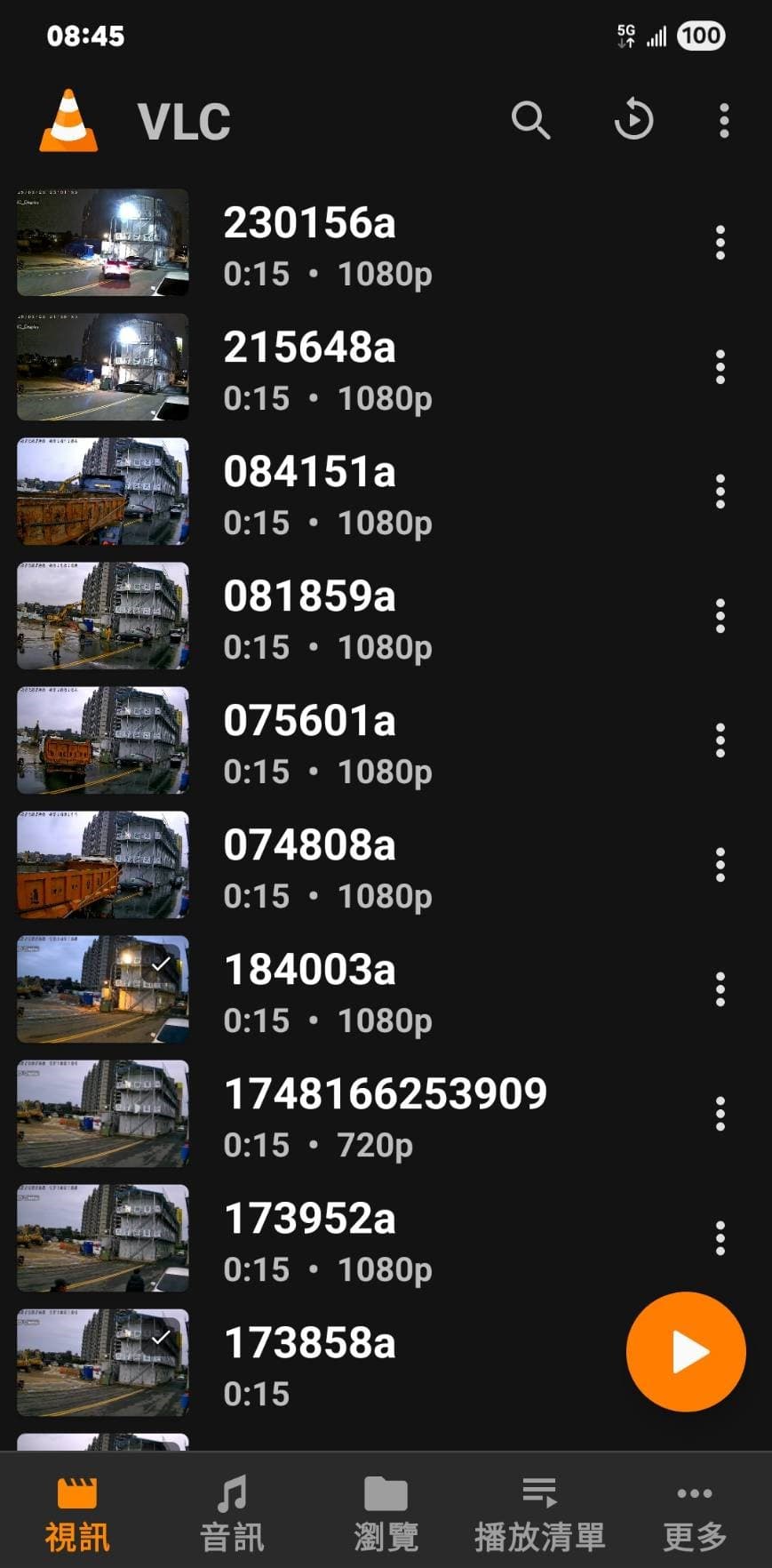
Task: Open the video 173858a
Action: click(x=309, y=1362)
